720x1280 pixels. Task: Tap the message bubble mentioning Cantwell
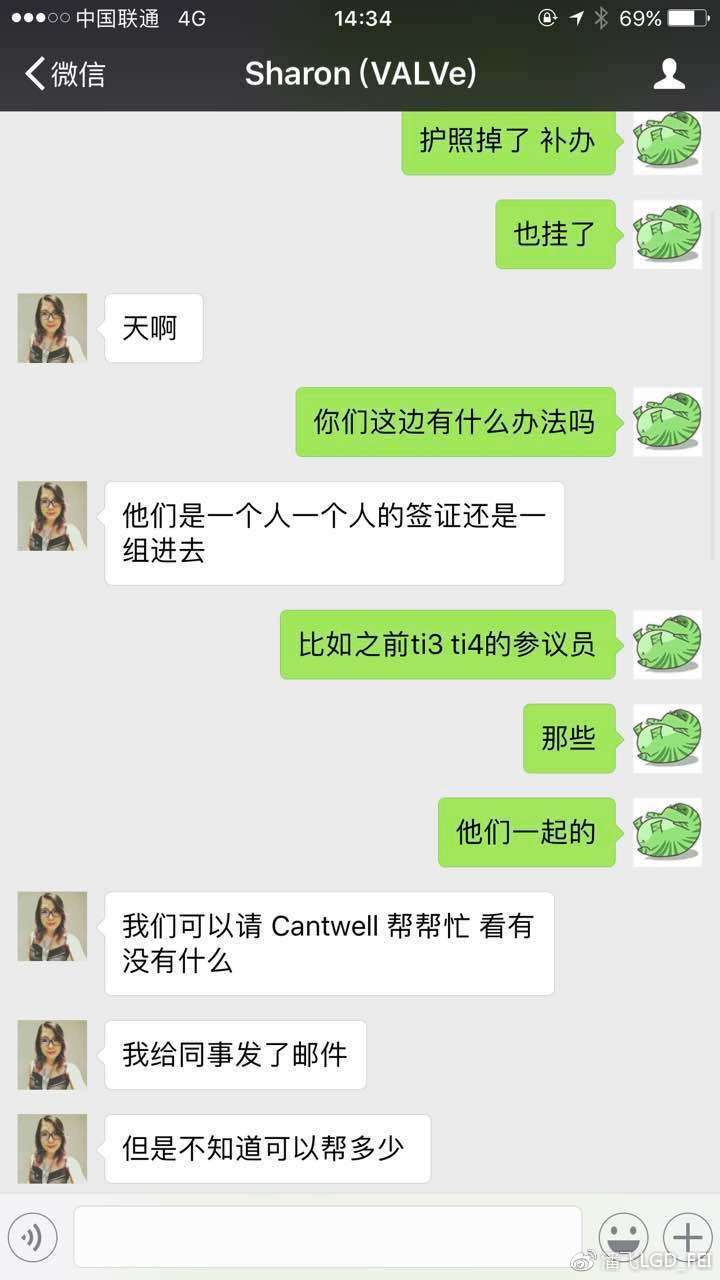point(330,943)
